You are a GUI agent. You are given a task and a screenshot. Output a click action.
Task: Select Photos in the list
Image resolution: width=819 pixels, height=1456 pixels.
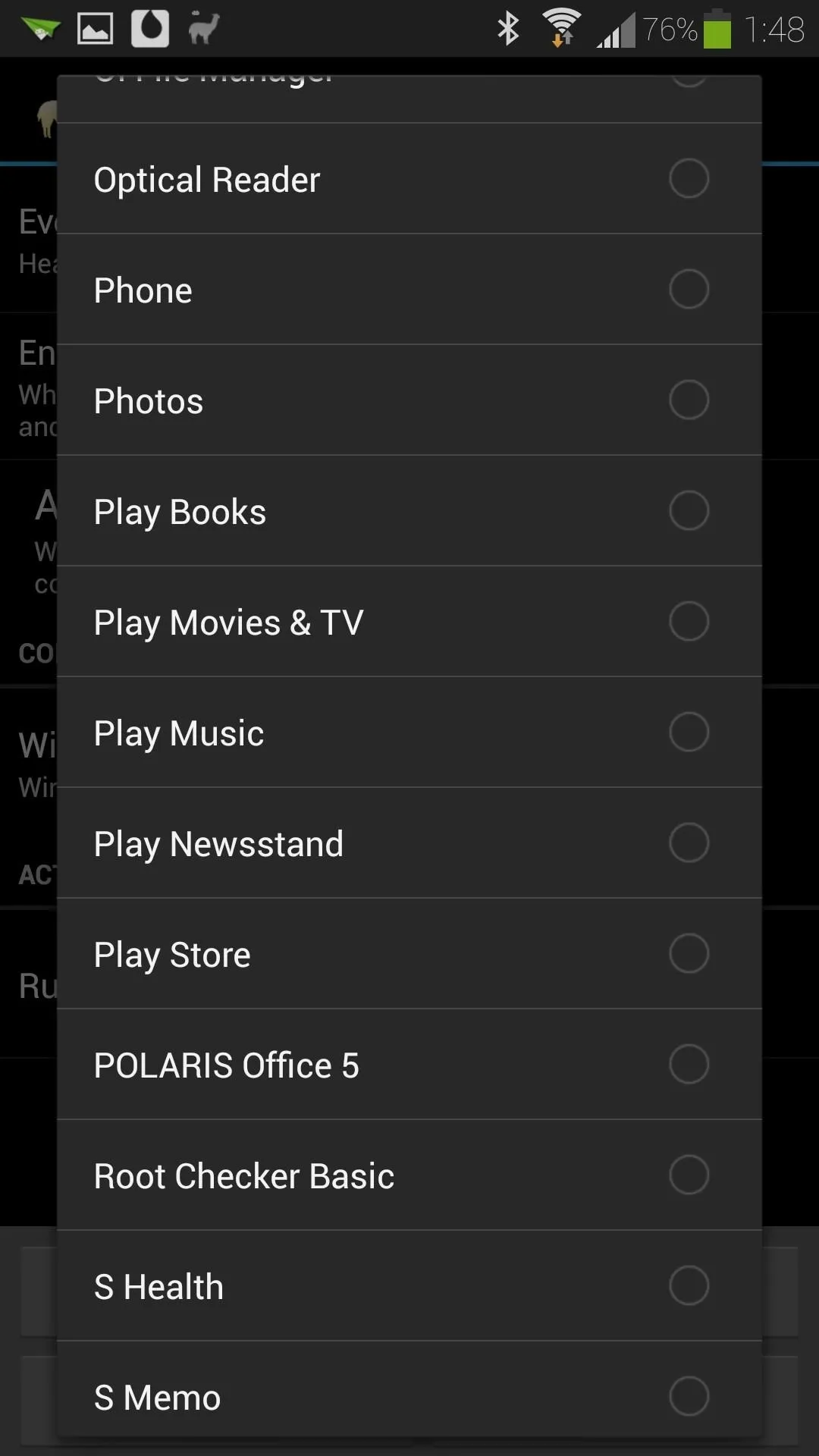[409, 400]
